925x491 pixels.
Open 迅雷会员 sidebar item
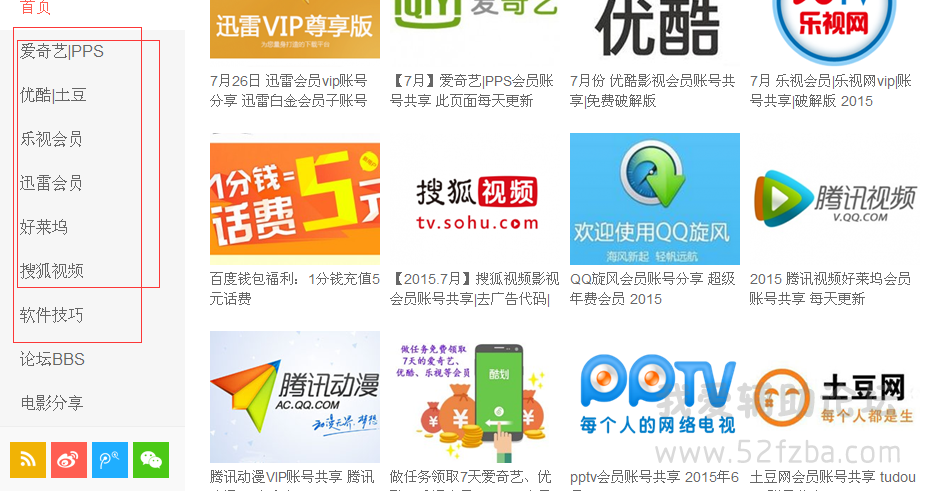(51, 183)
